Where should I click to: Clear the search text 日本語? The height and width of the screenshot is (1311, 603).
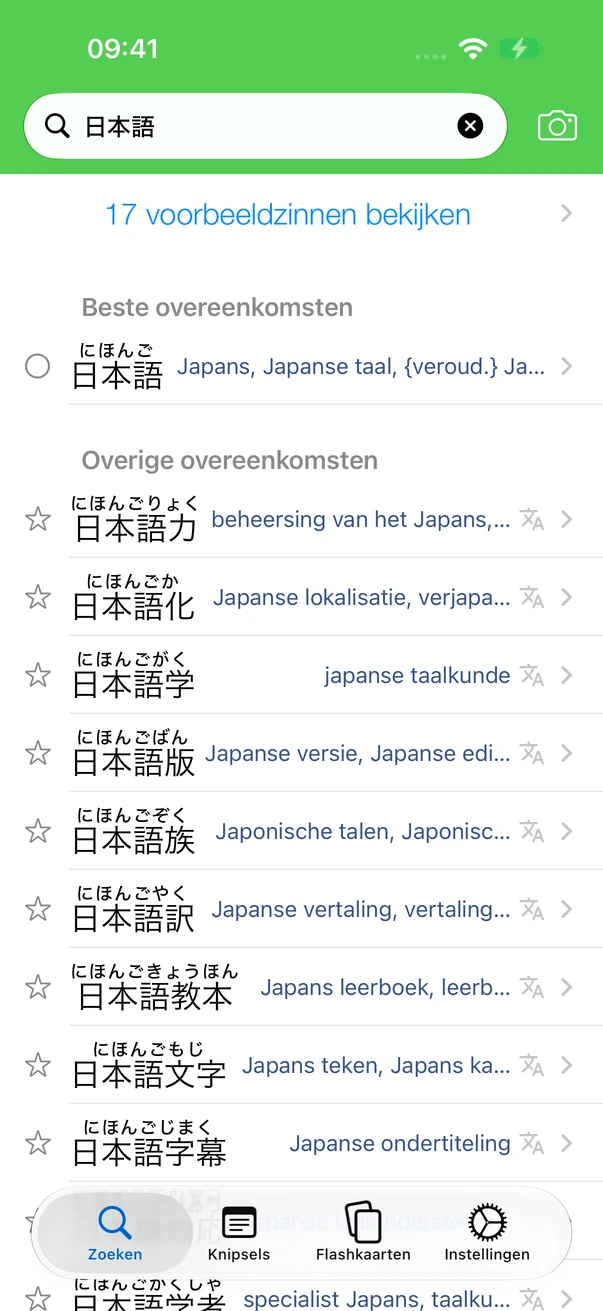[470, 126]
